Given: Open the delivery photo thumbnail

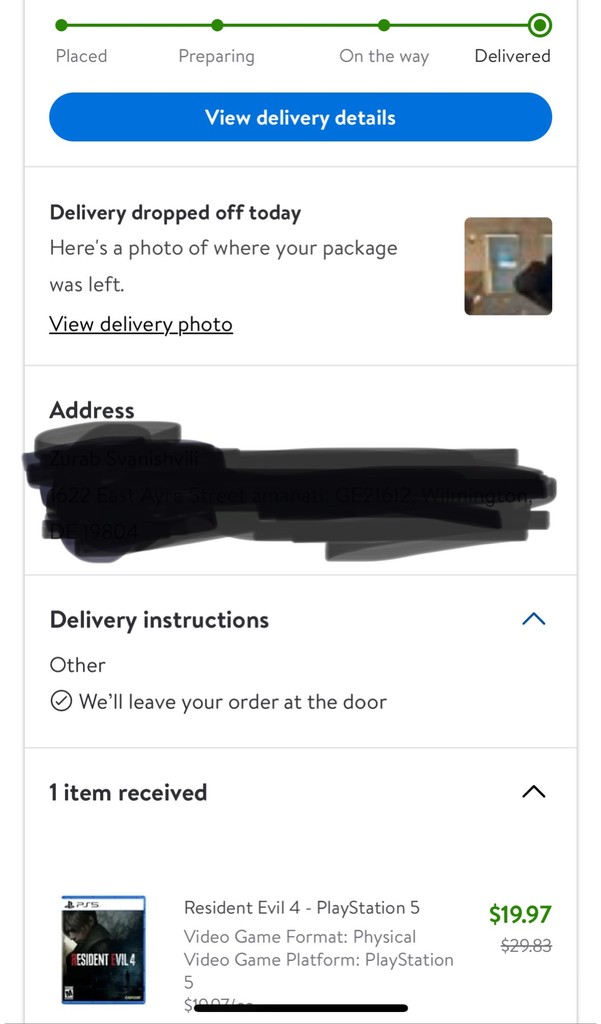Looking at the screenshot, I should (x=507, y=266).
